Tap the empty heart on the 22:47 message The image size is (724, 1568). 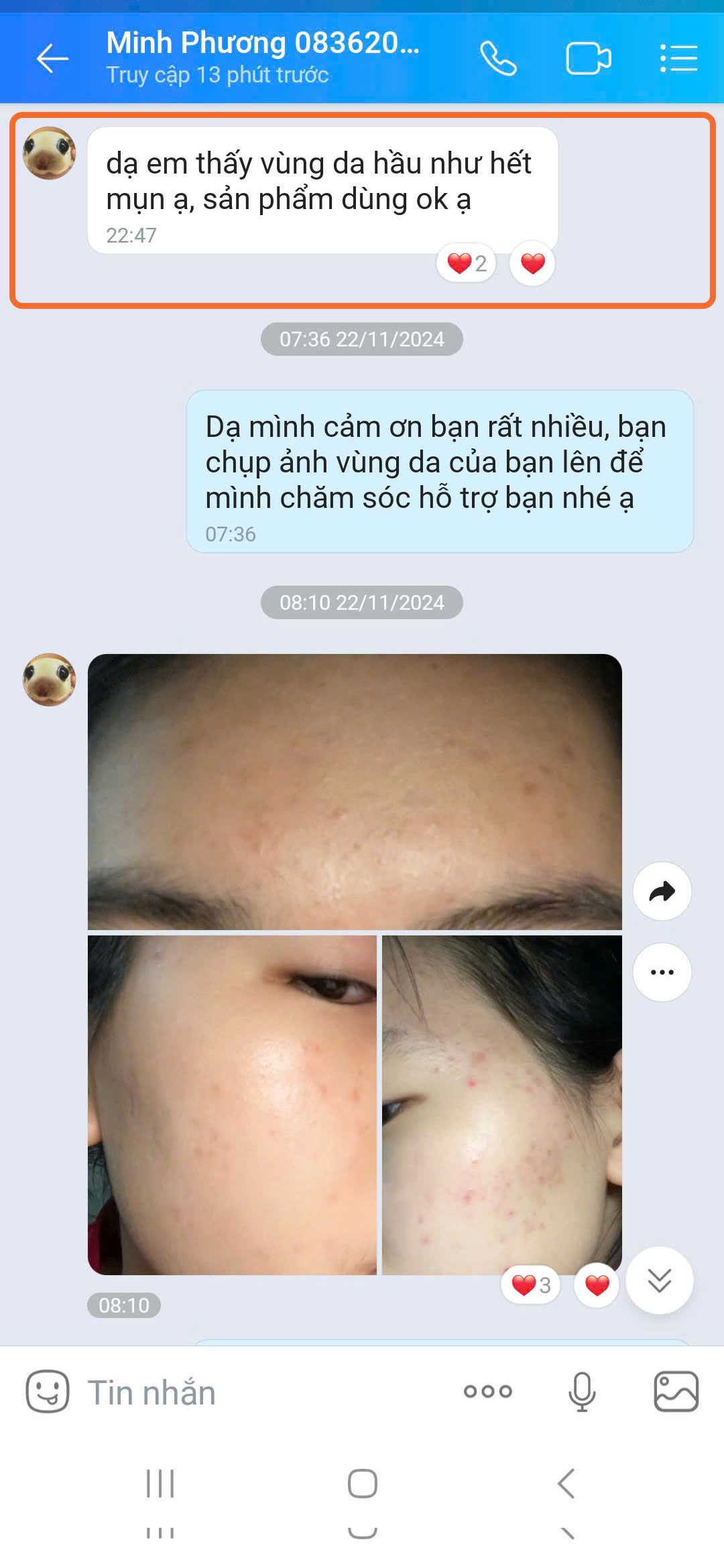pyautogui.click(x=532, y=263)
